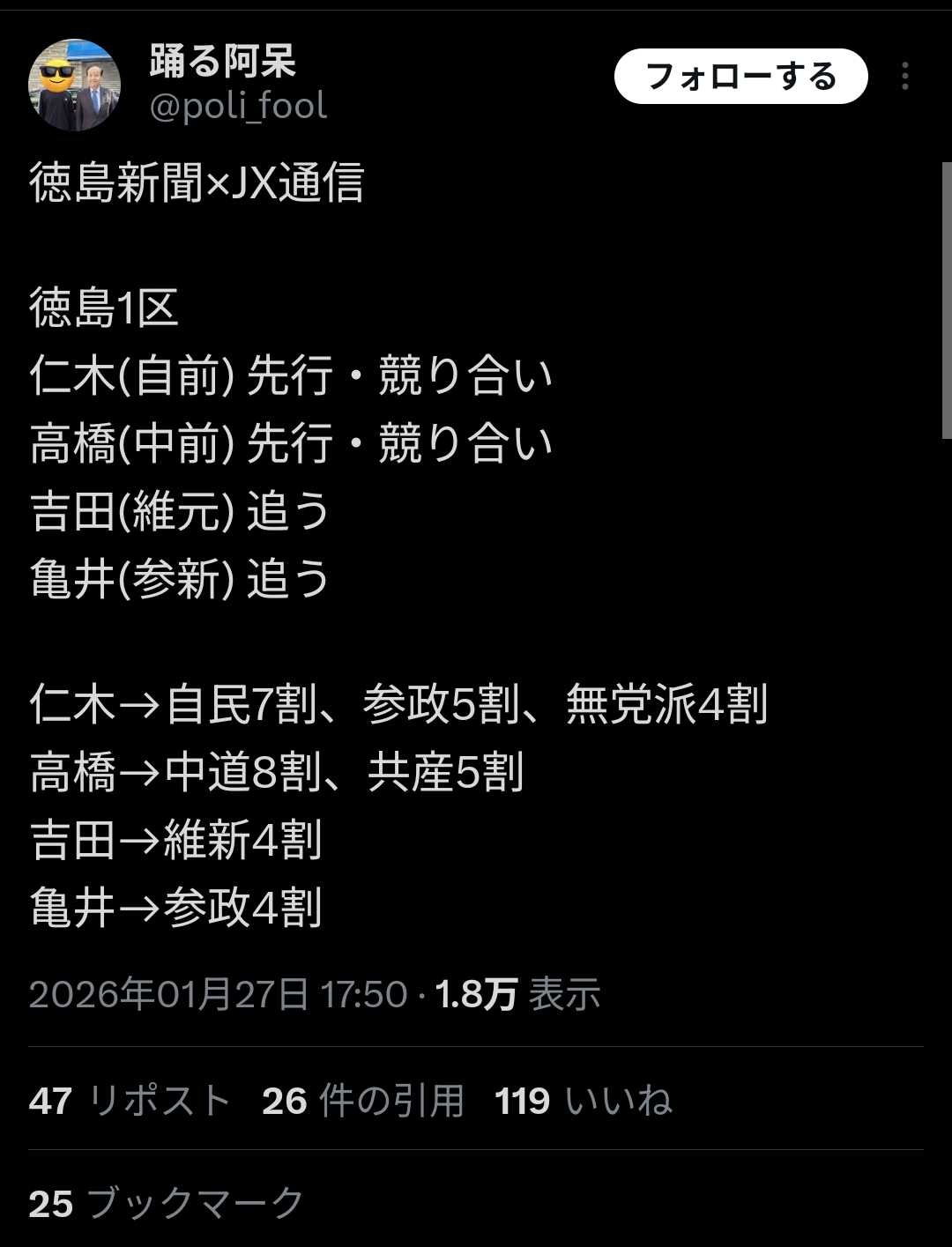View the 26 件の引用 quotes
952x1247 pixels.
(363, 1101)
